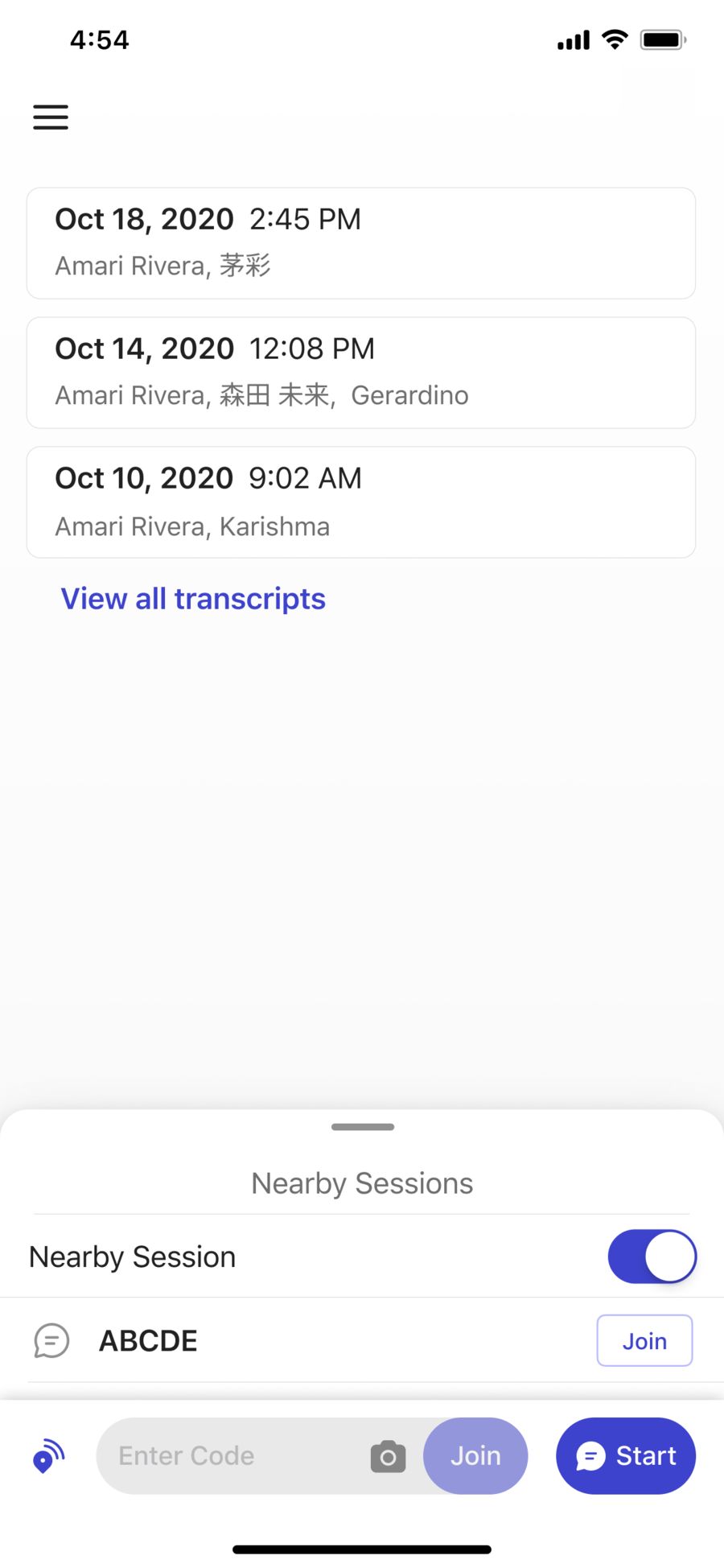View all transcripts

(x=193, y=599)
